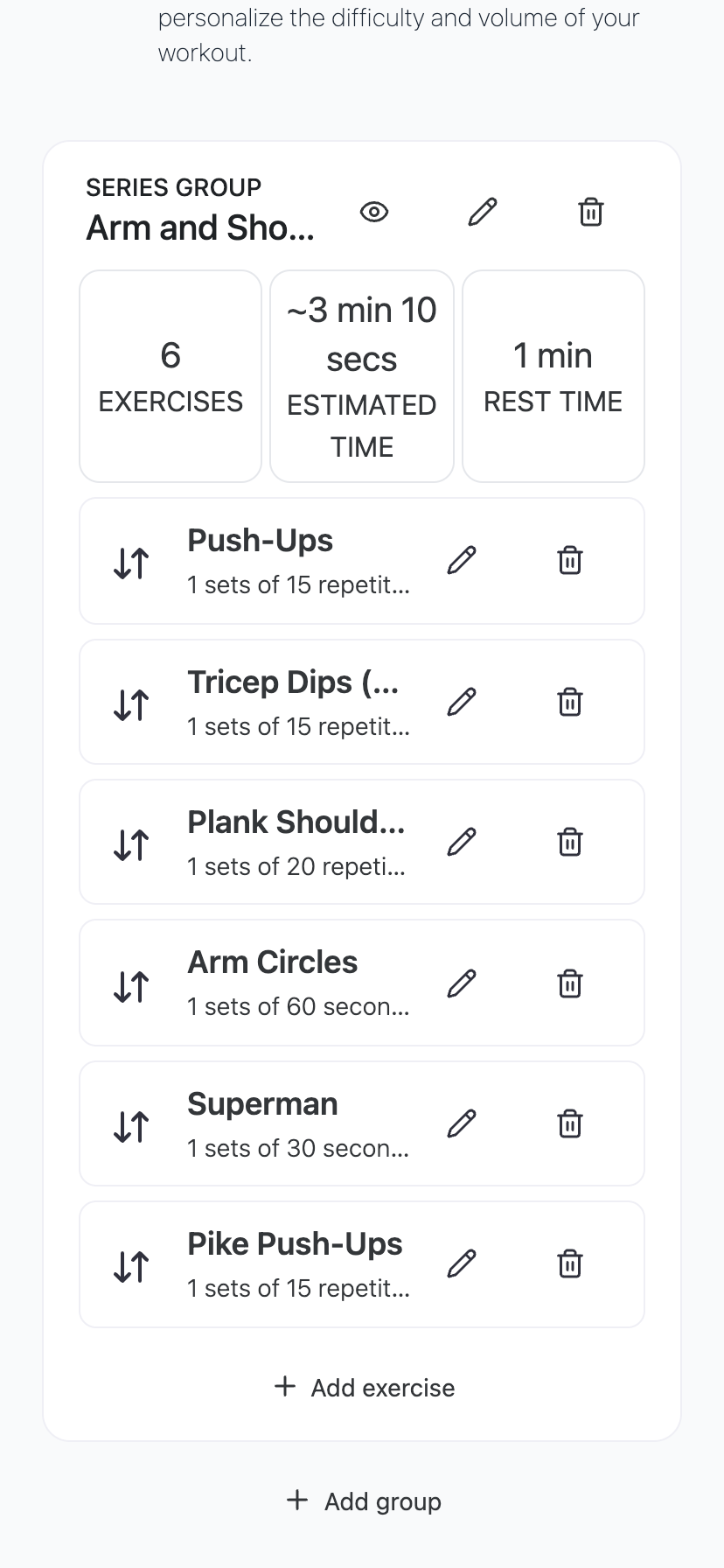Toggle visibility of the Arm and Shoulder group

tap(374, 212)
